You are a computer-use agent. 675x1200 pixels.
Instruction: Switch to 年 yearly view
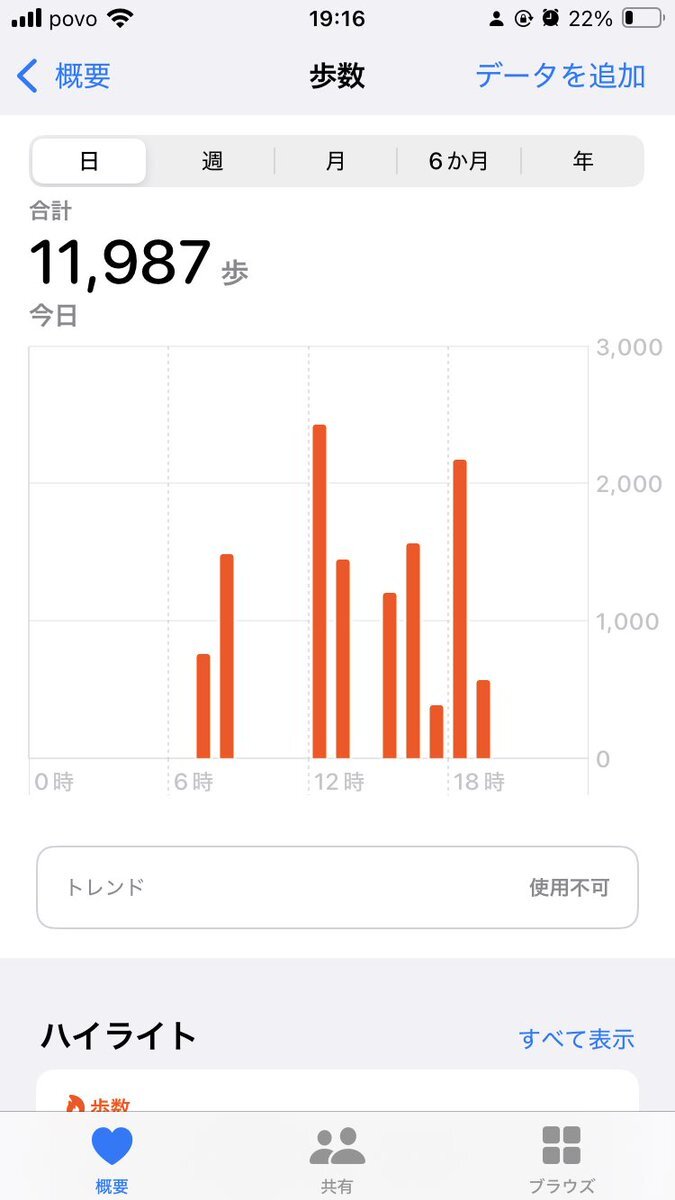583,161
